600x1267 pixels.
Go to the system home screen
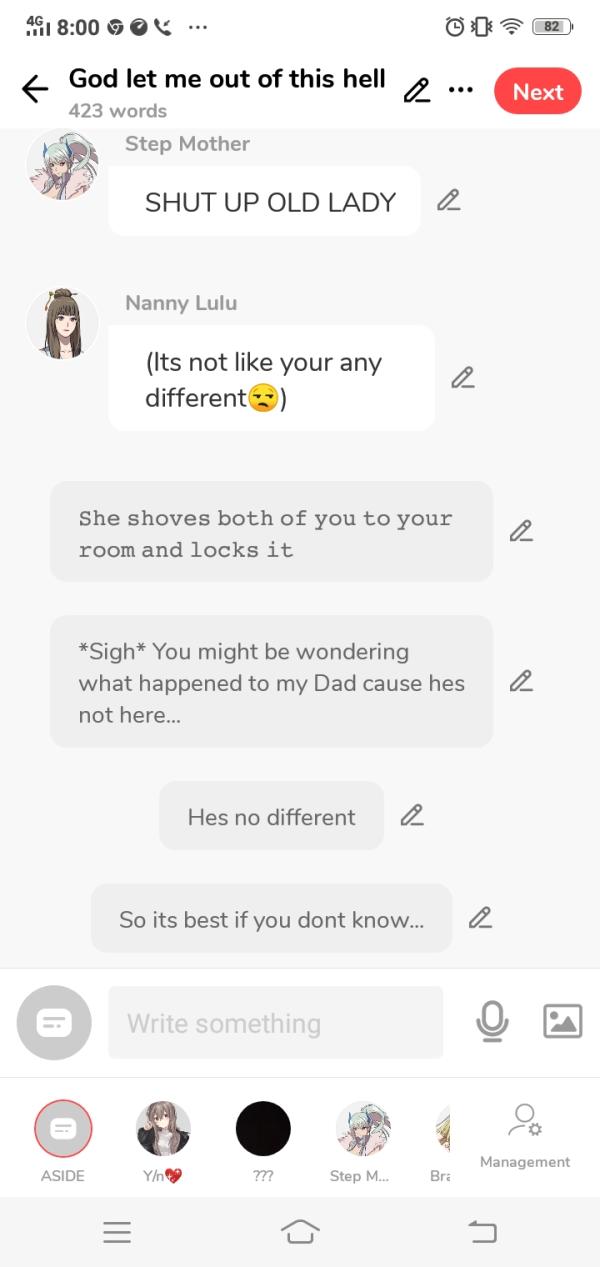tap(300, 1232)
